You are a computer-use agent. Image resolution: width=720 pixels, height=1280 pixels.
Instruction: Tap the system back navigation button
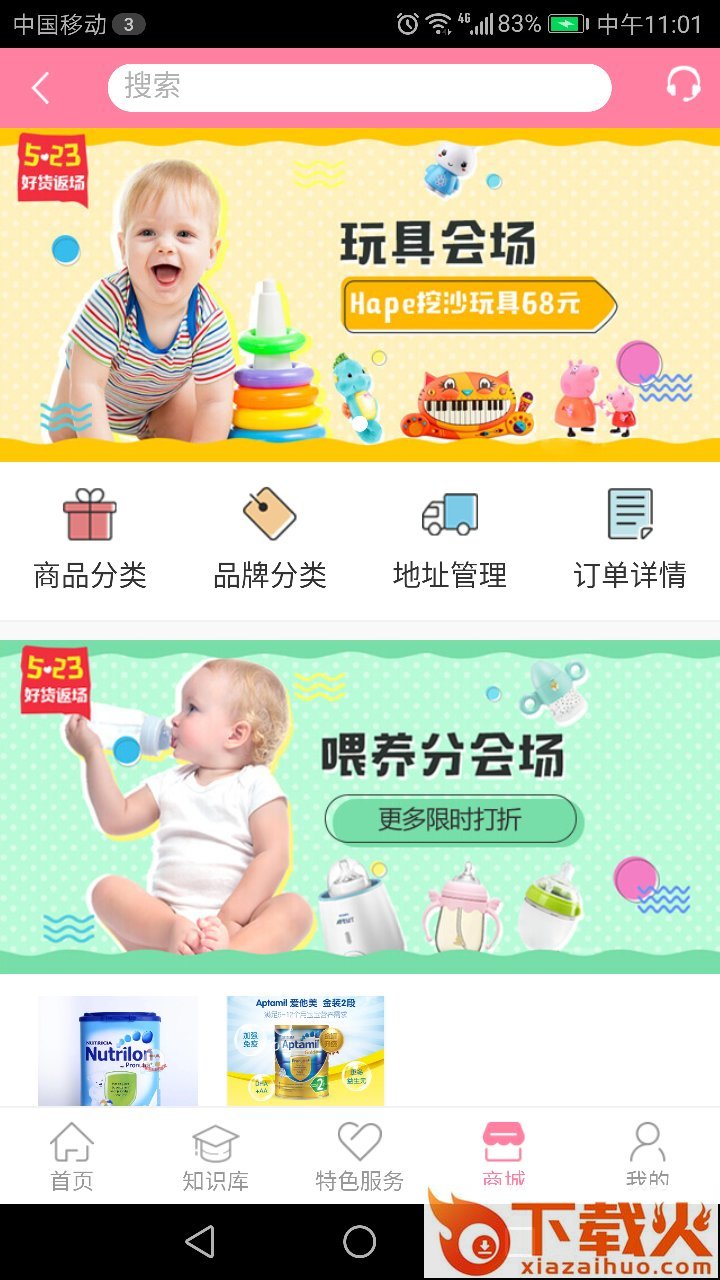200,1242
